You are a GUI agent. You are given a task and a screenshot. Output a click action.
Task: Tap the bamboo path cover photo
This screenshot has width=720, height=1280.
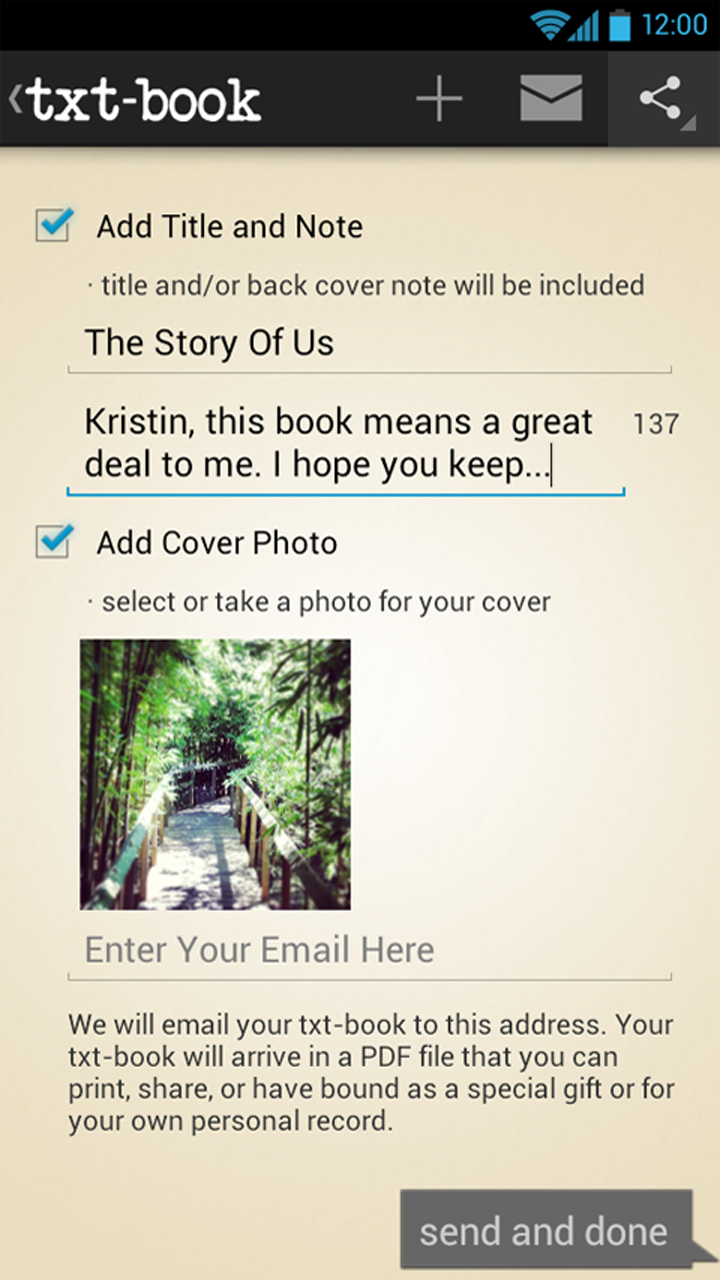(x=214, y=772)
